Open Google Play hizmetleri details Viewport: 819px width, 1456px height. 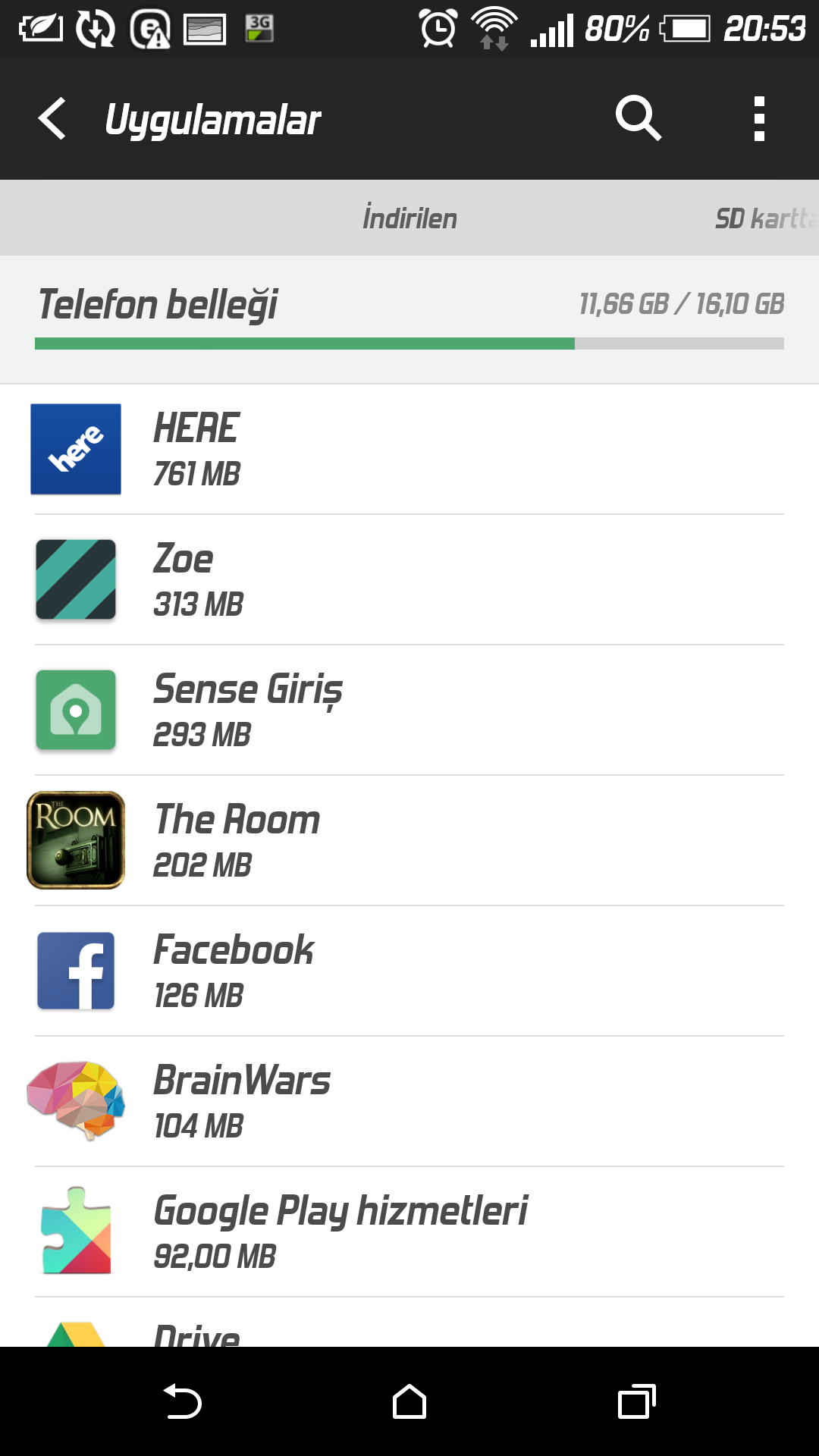click(409, 1232)
